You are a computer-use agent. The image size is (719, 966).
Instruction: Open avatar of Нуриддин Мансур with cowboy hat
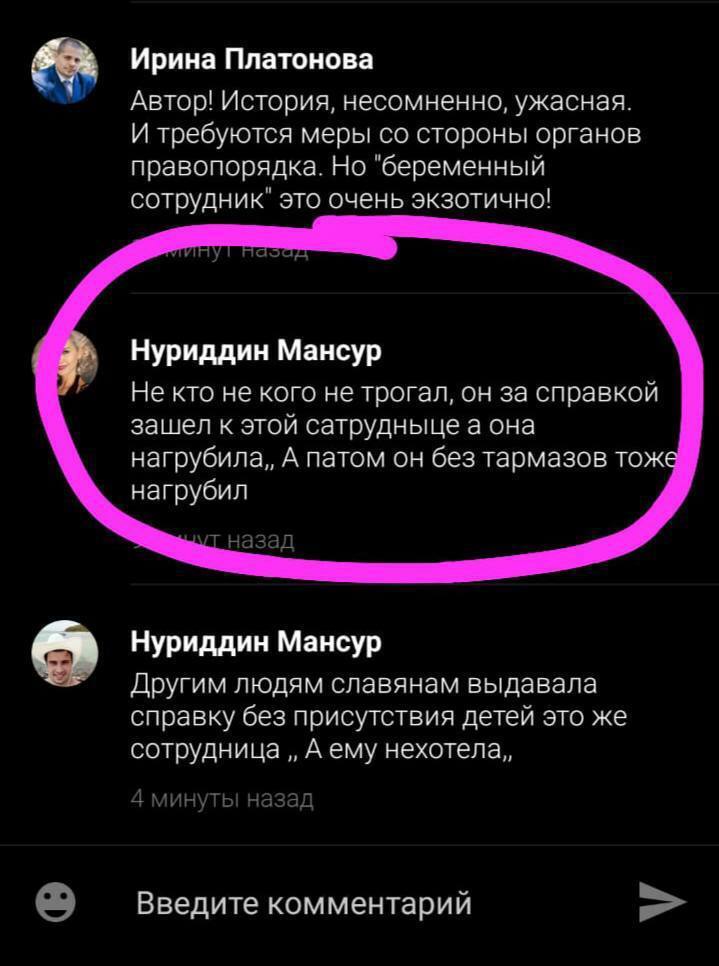[65, 653]
